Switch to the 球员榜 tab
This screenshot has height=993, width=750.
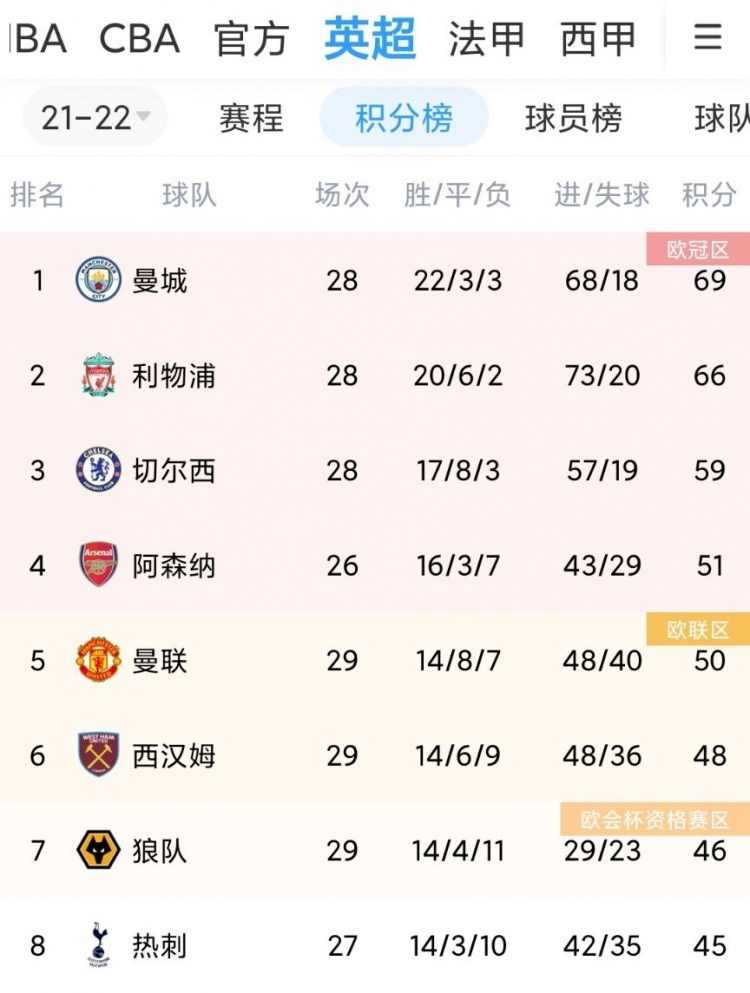[x=574, y=118]
